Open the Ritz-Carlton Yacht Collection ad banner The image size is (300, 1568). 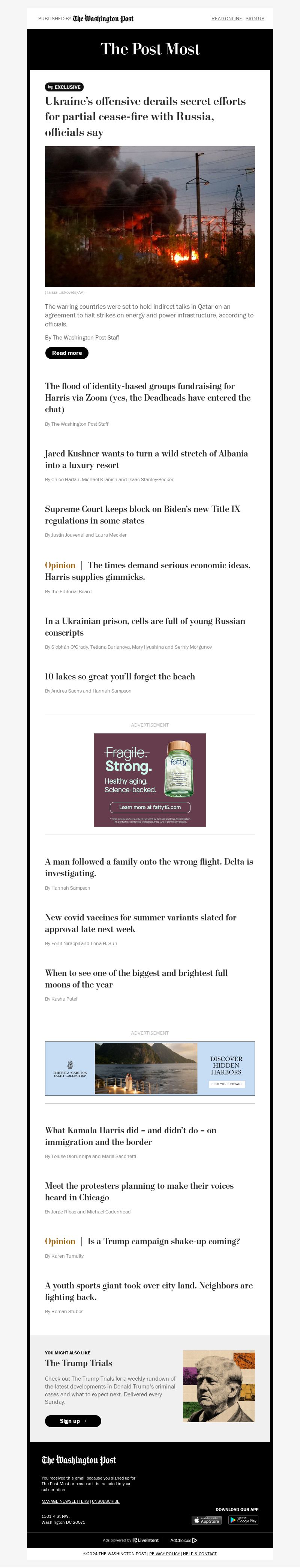click(x=150, y=1068)
